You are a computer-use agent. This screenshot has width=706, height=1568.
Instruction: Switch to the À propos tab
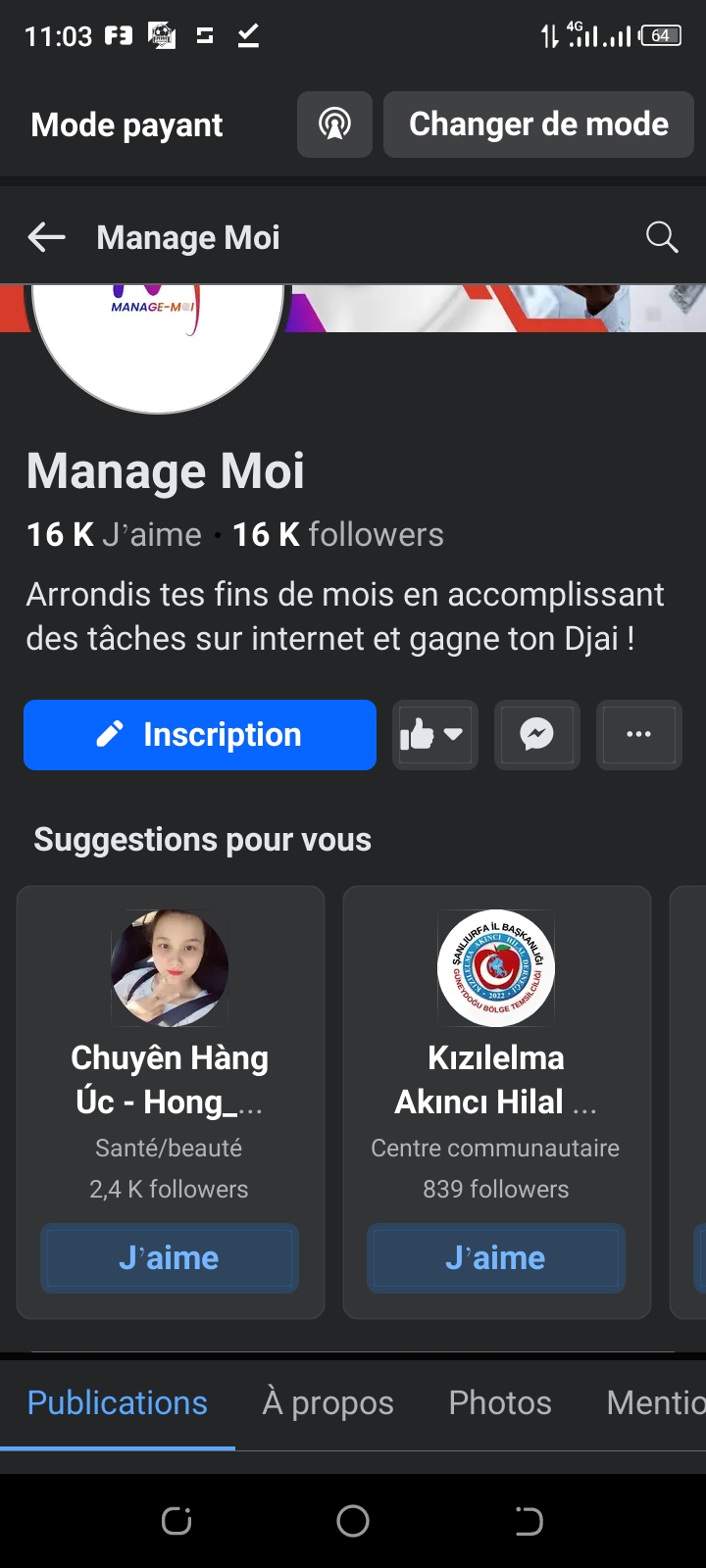click(x=328, y=1402)
